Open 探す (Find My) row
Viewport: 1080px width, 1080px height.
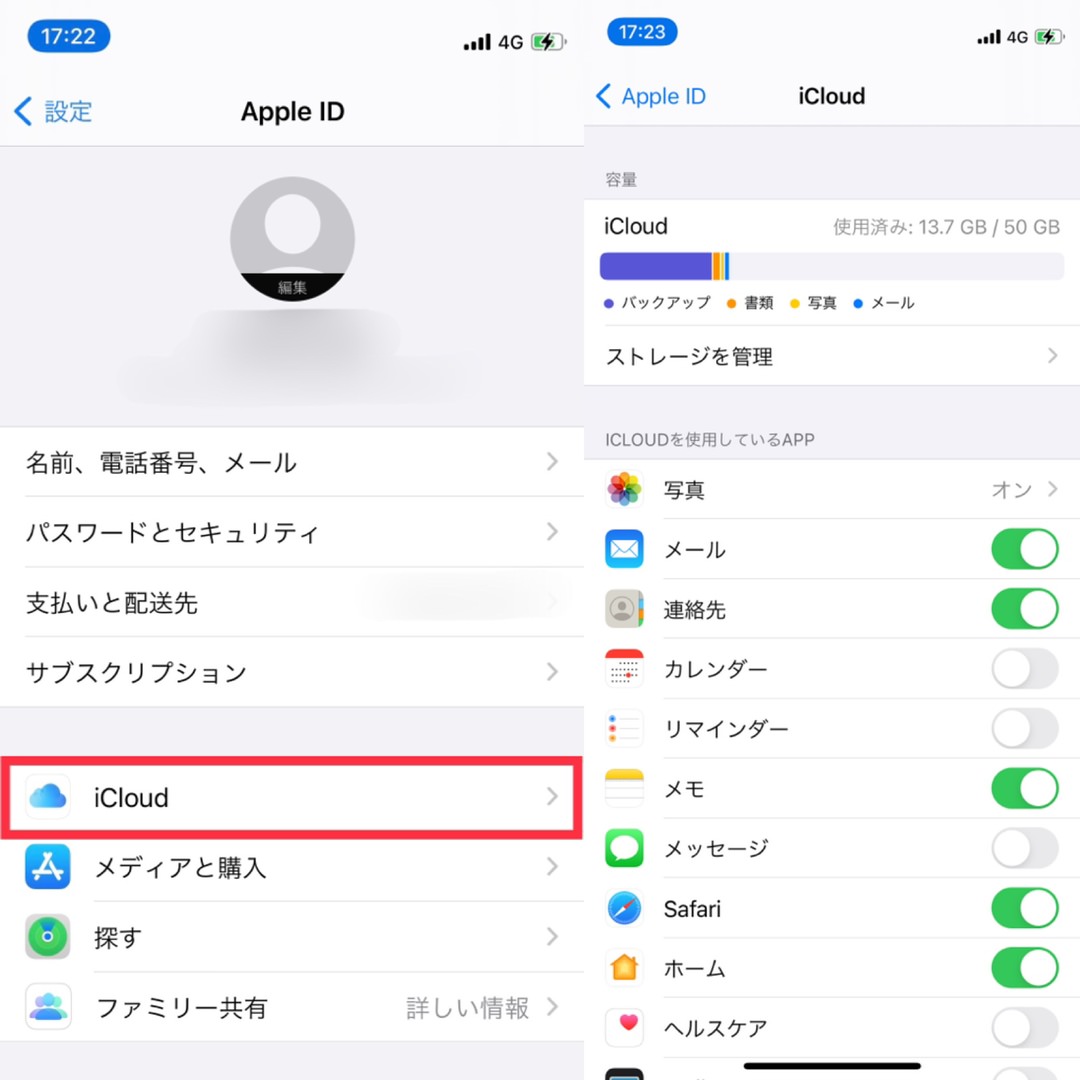290,937
